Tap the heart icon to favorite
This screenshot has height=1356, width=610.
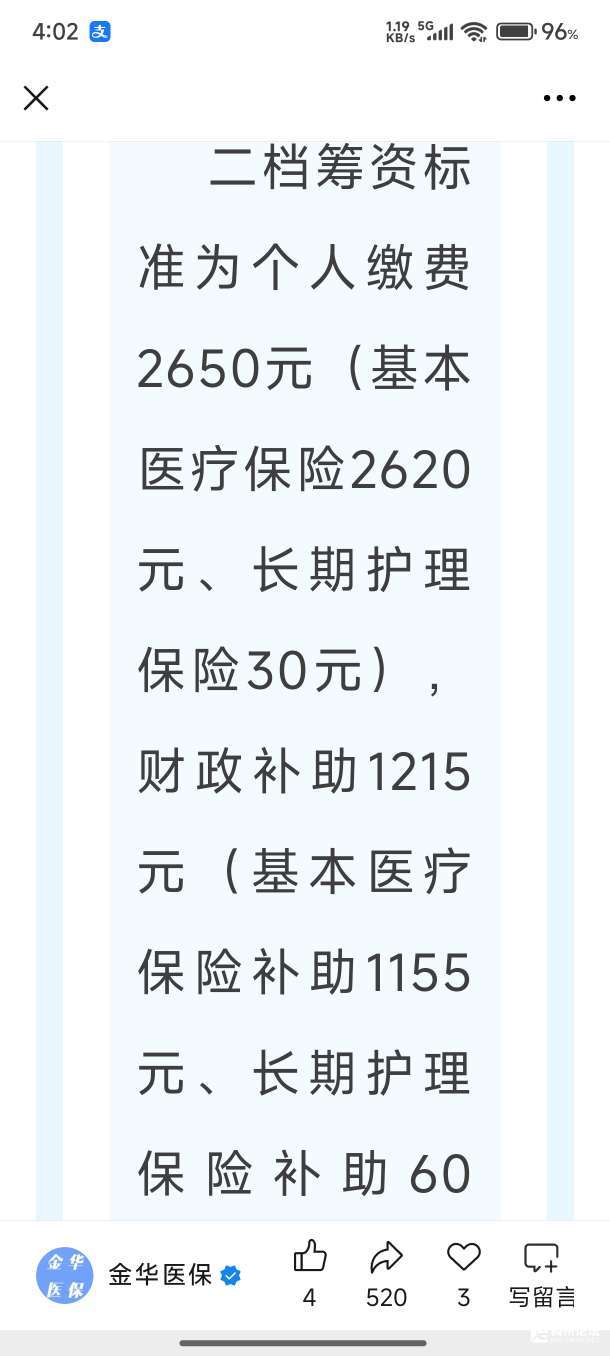click(x=463, y=1258)
